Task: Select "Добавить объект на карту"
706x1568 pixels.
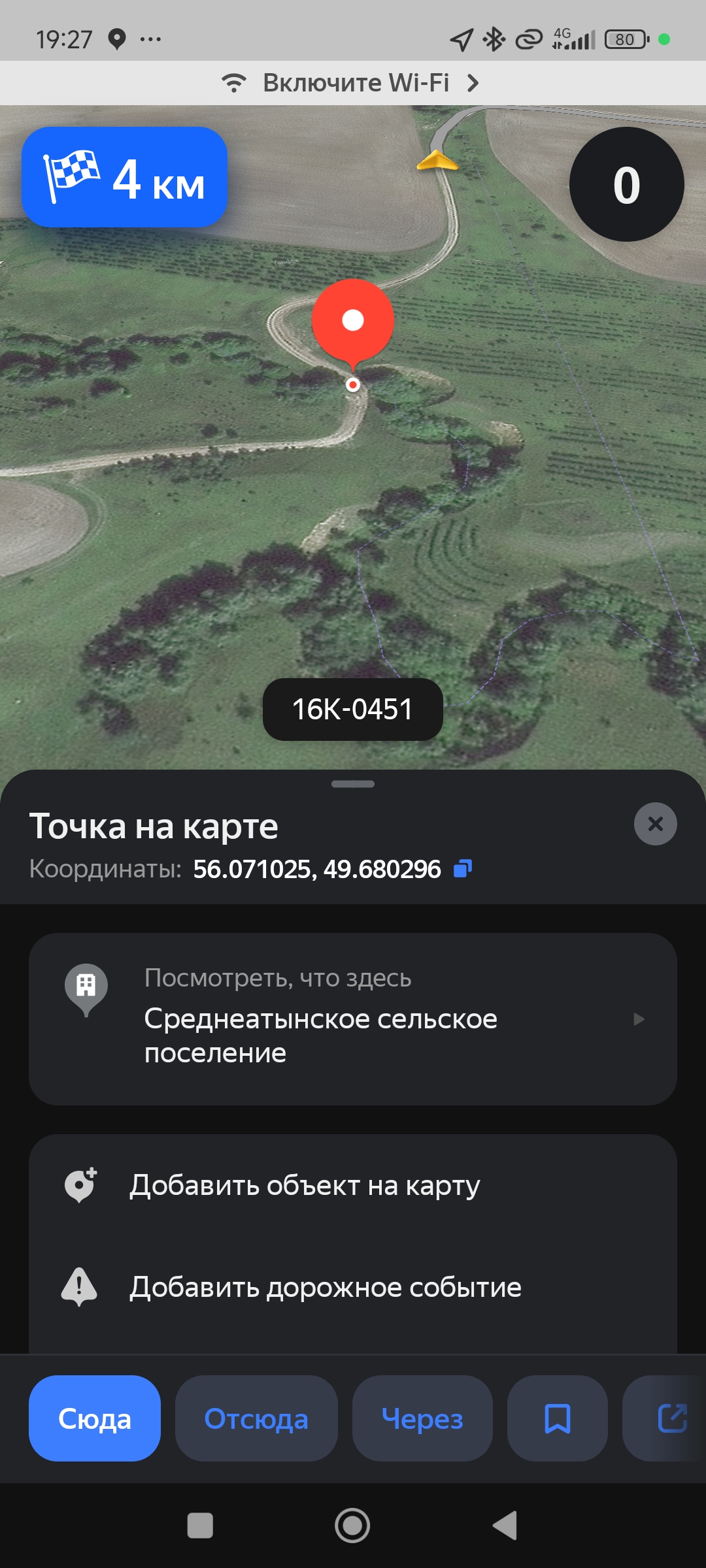Action: click(353, 1185)
